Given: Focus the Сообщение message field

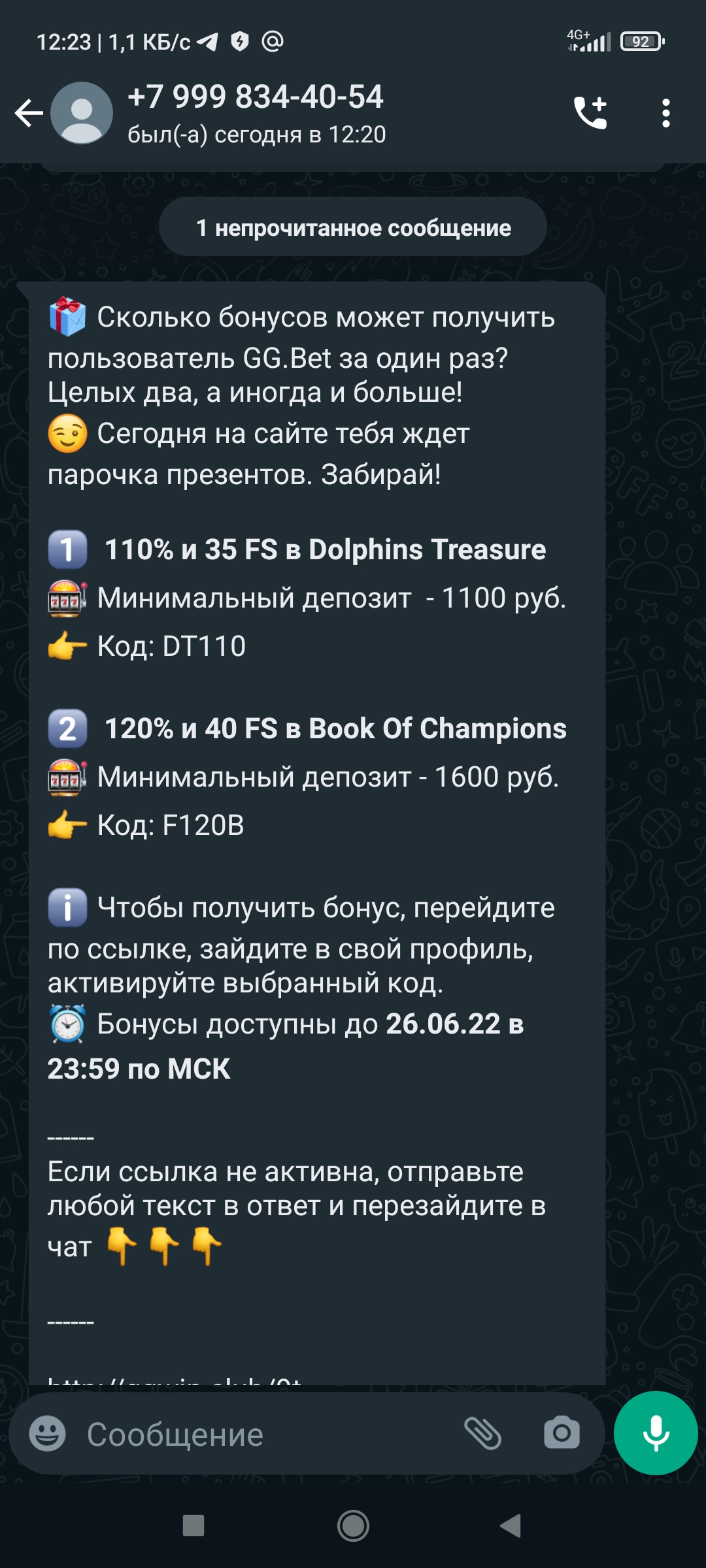Looking at the screenshot, I should point(261,1434).
